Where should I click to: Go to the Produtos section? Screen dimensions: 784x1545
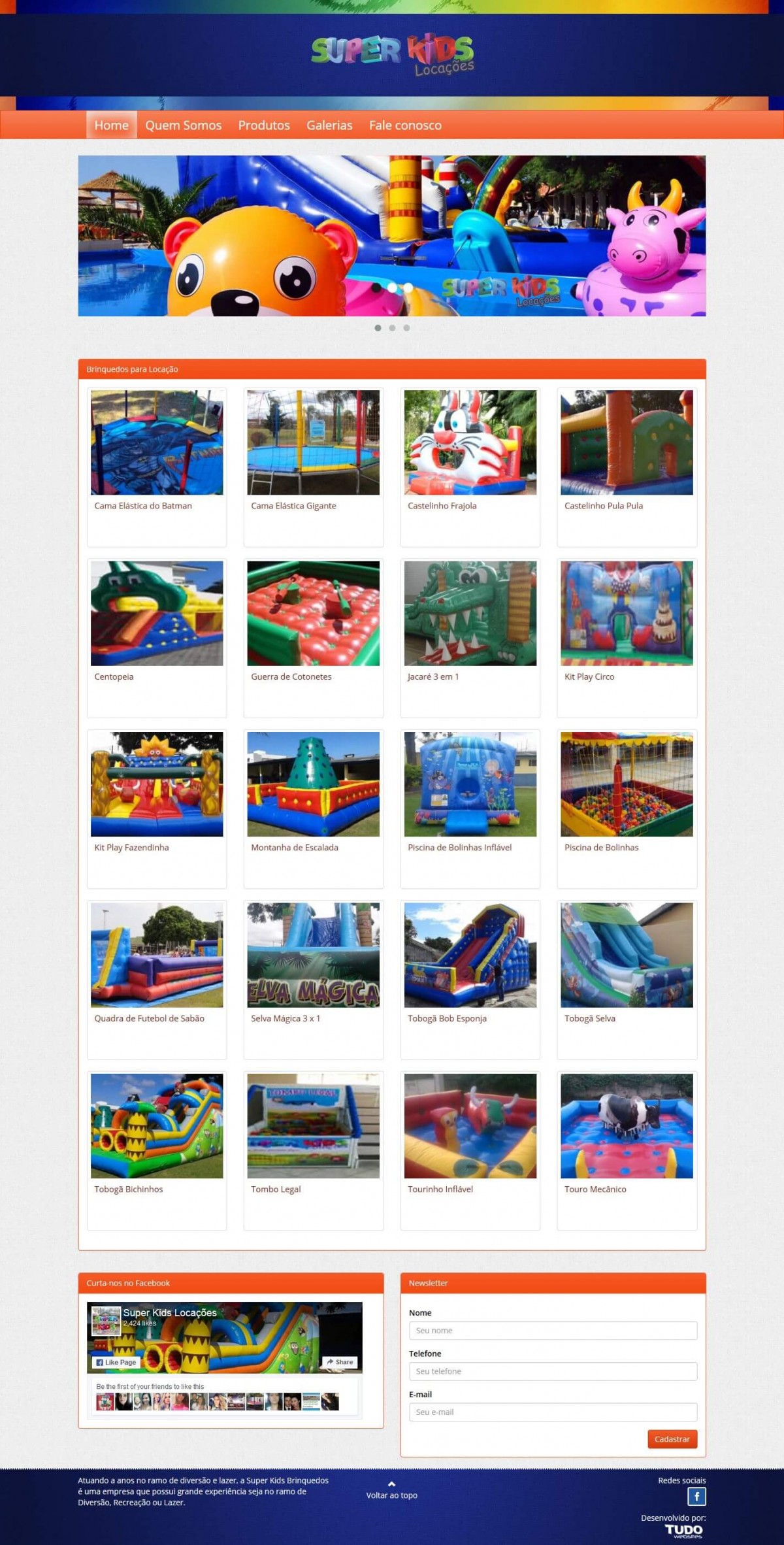coord(264,125)
